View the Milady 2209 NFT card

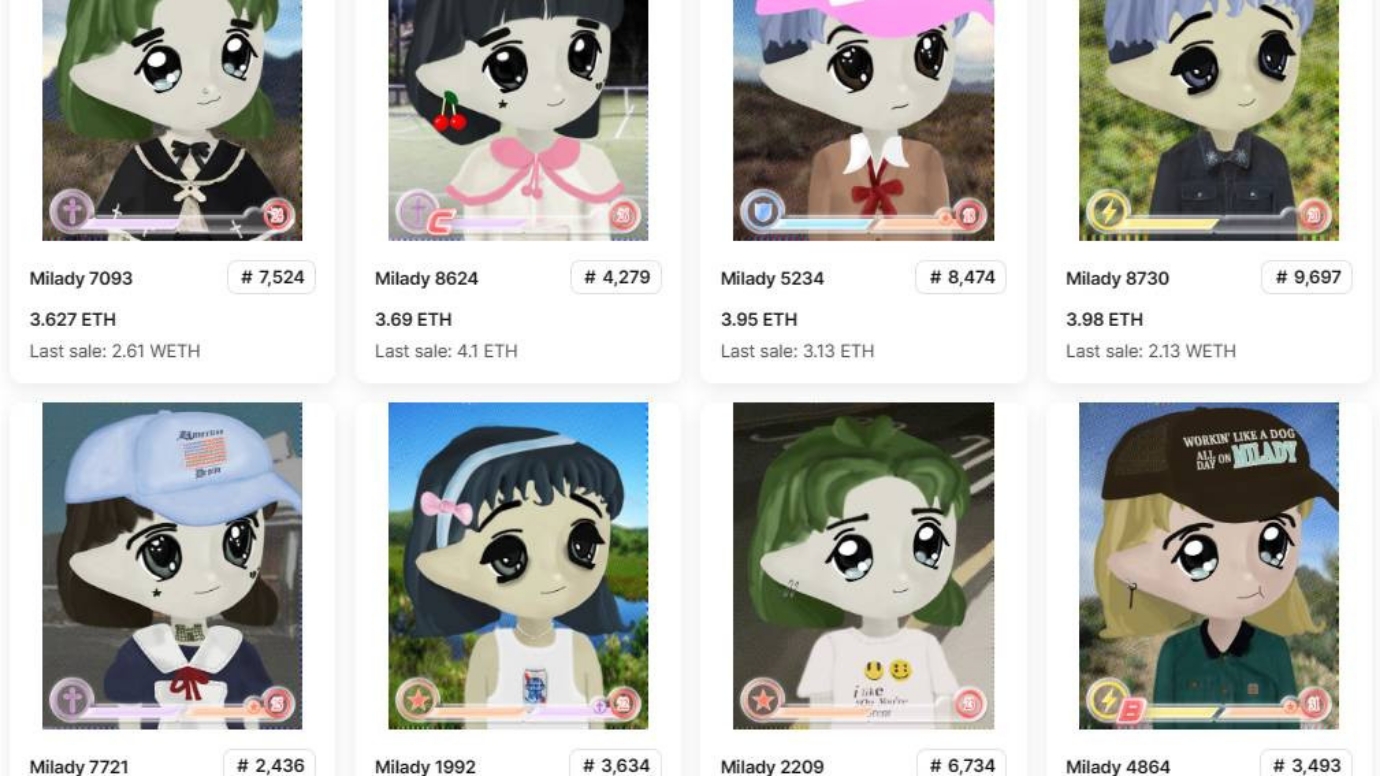863,565
